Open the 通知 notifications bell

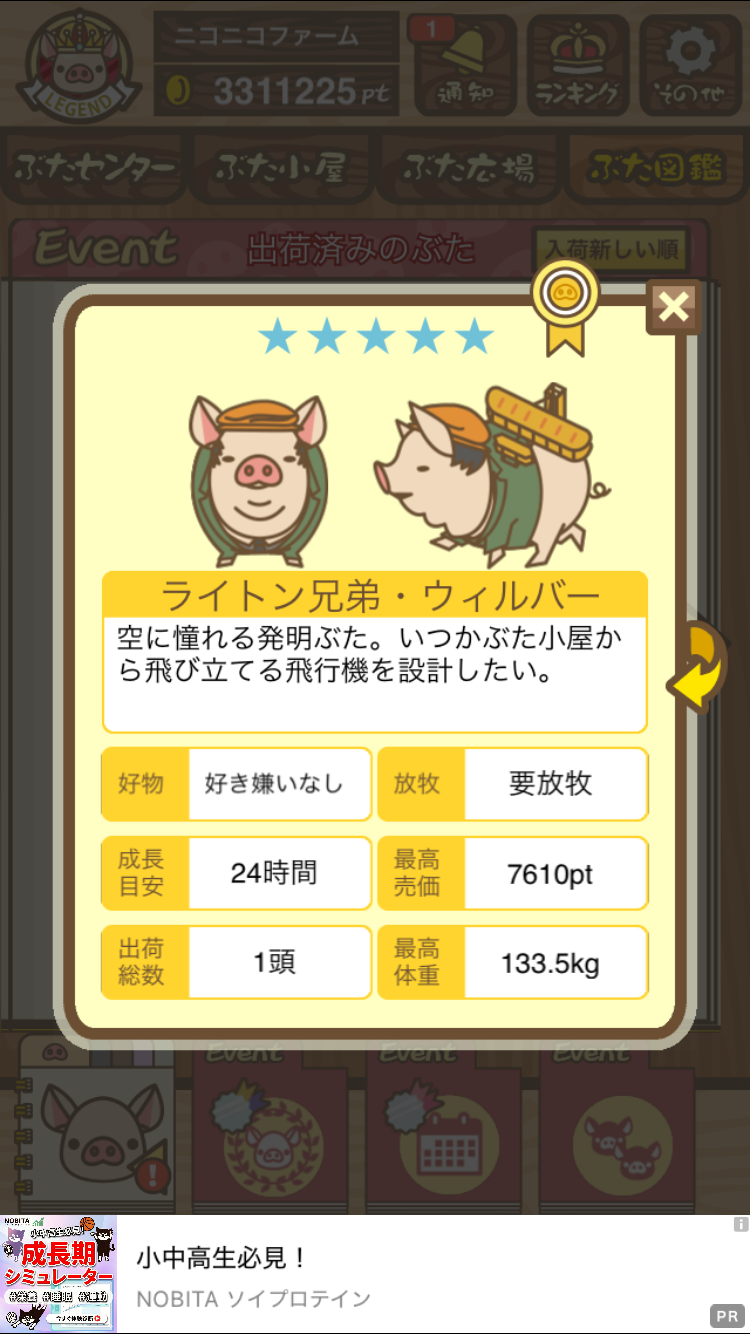461,64
